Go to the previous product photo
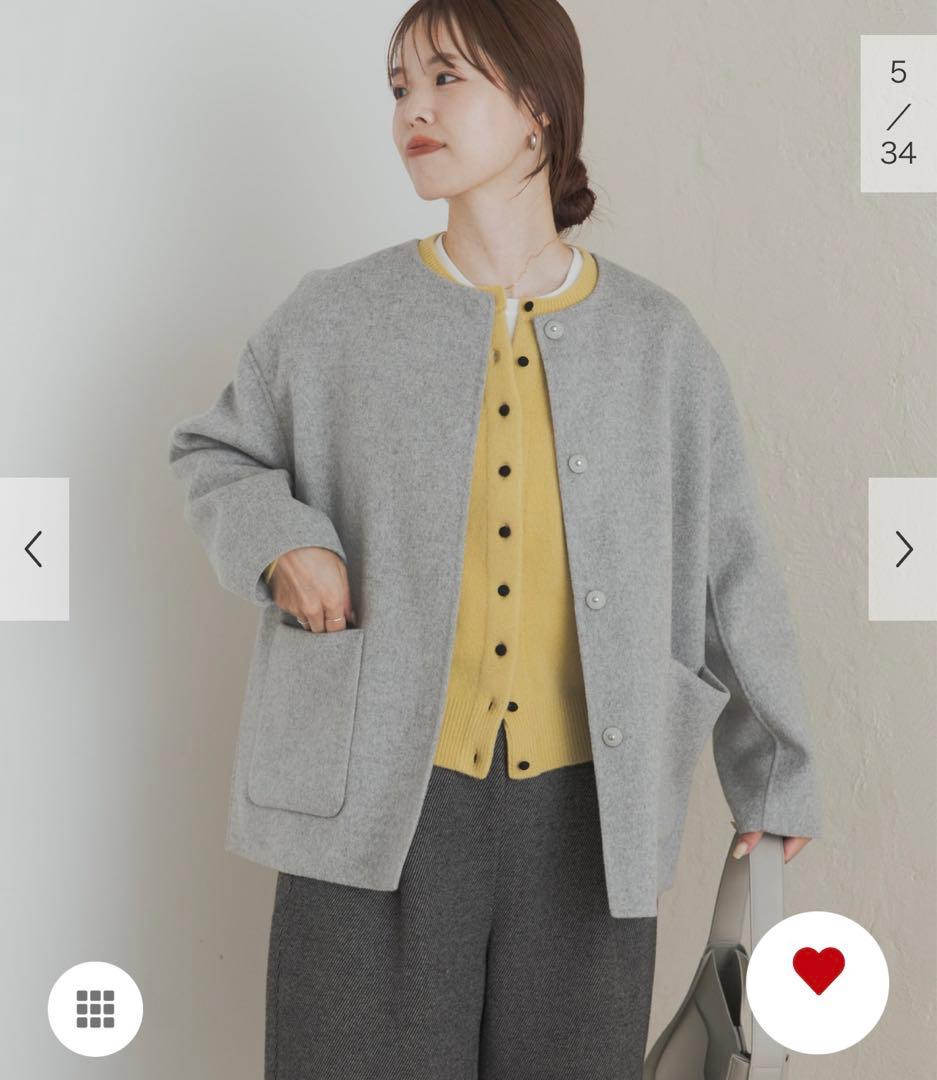The image size is (937, 1080). click(x=34, y=549)
